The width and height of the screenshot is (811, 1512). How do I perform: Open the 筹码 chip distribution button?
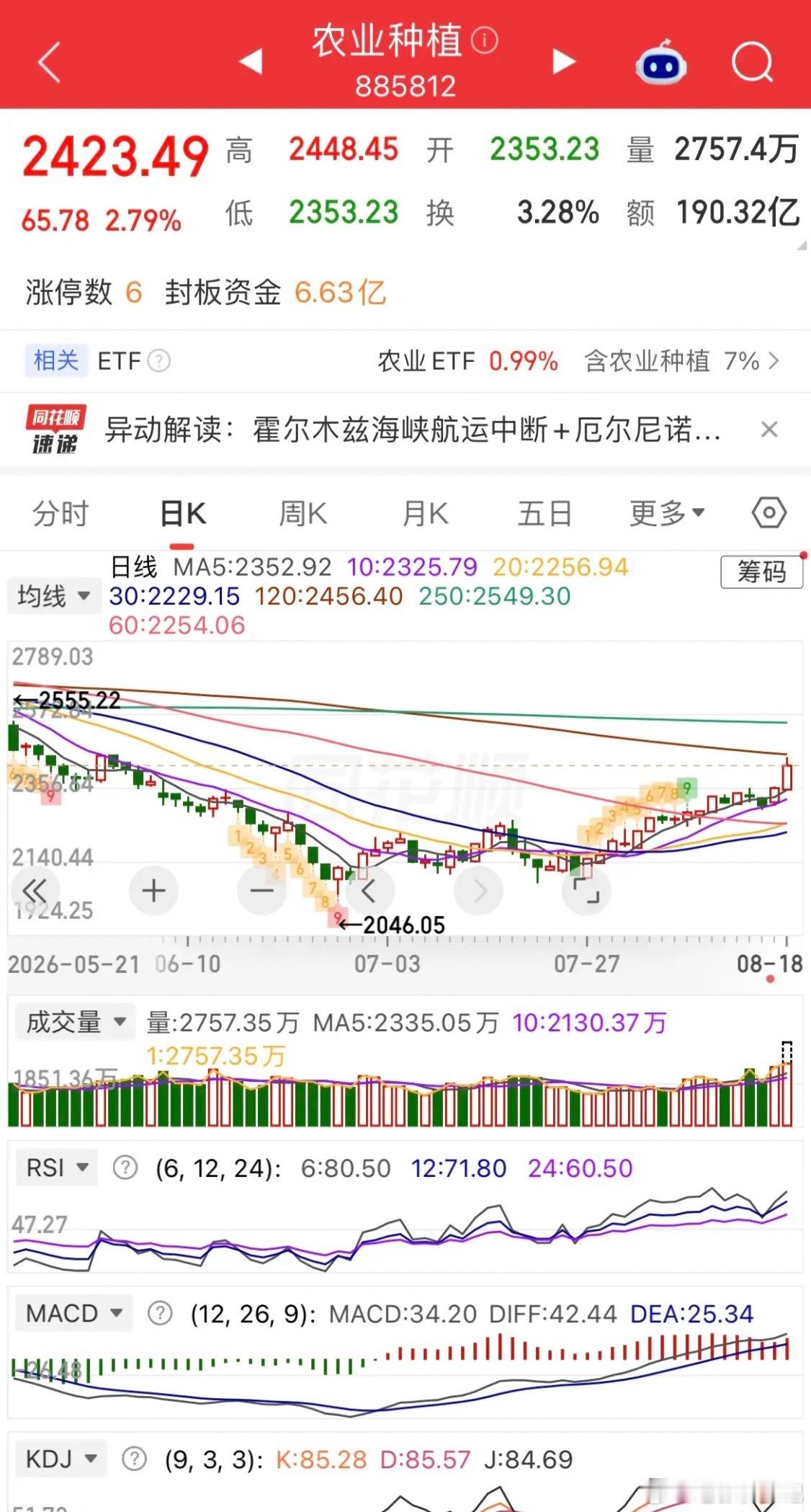(761, 572)
